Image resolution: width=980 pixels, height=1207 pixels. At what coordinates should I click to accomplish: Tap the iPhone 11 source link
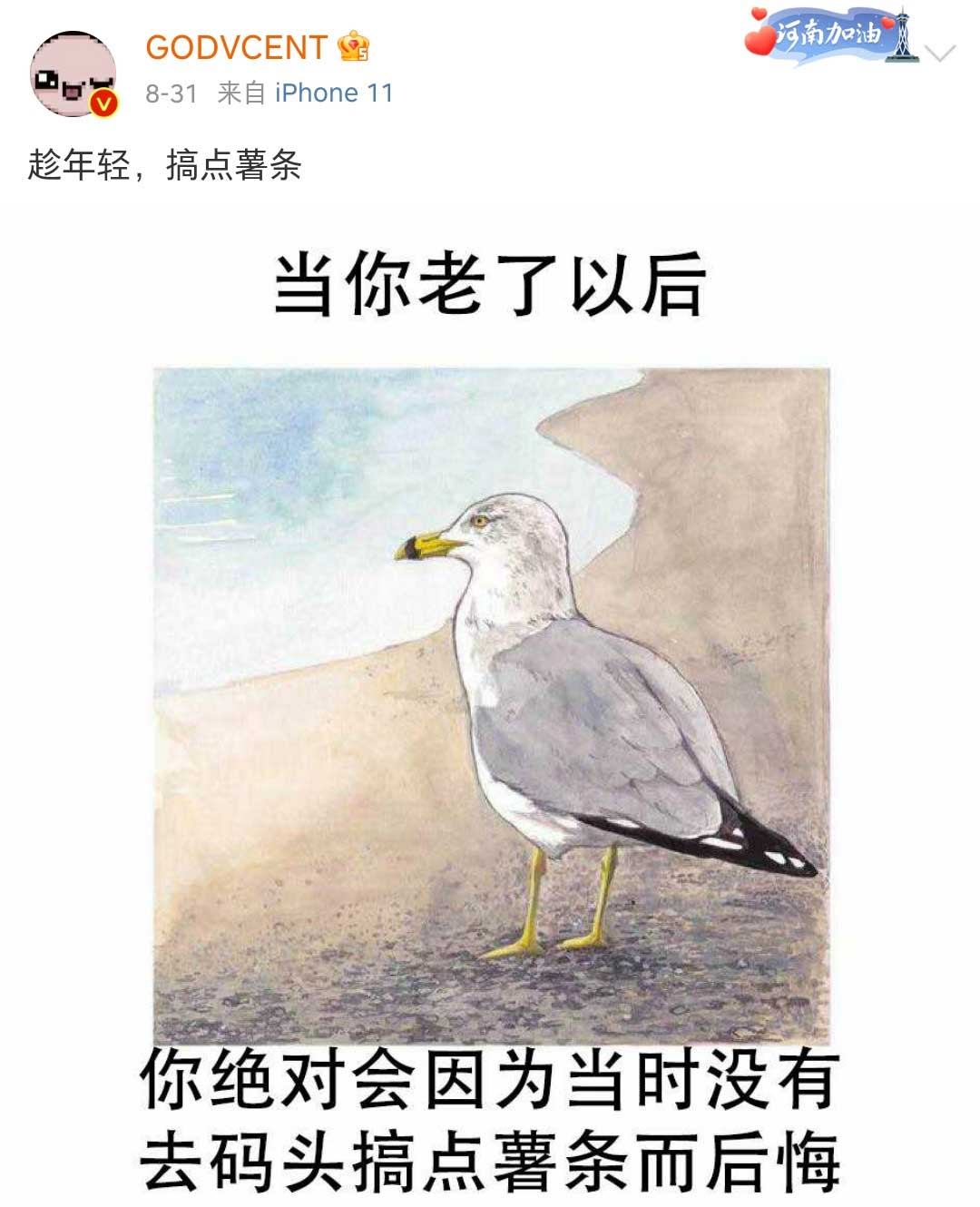click(334, 93)
